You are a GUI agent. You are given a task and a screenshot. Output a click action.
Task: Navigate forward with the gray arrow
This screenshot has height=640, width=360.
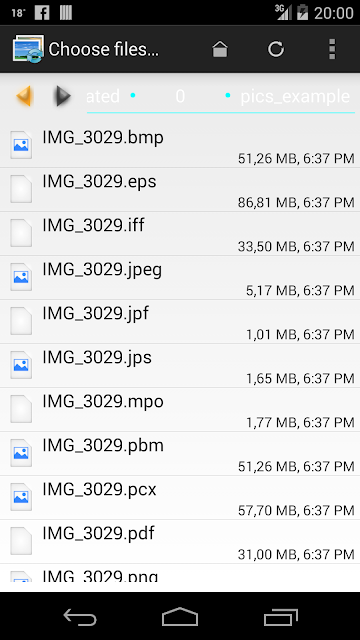click(x=62, y=97)
